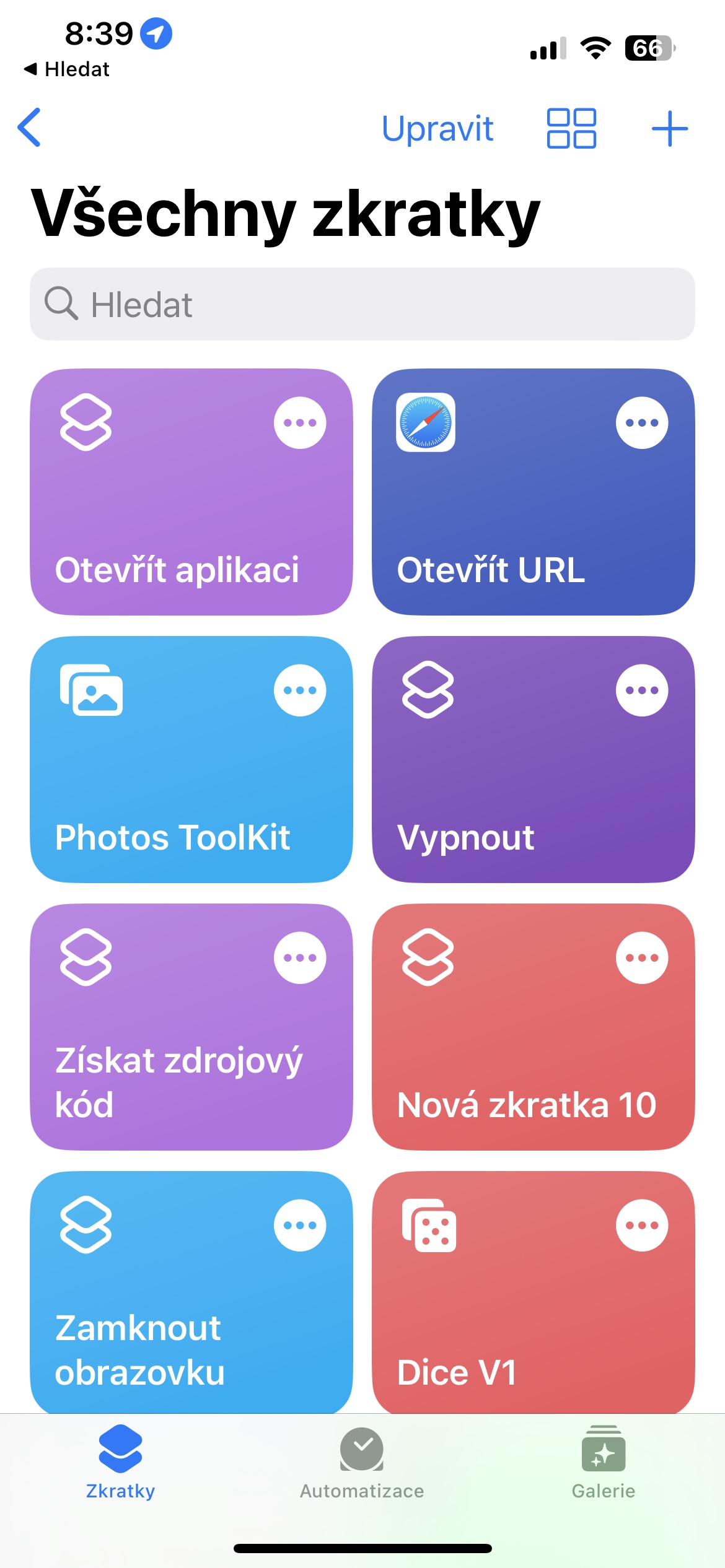Edit Photos ToolKit via three dots

tap(300, 690)
